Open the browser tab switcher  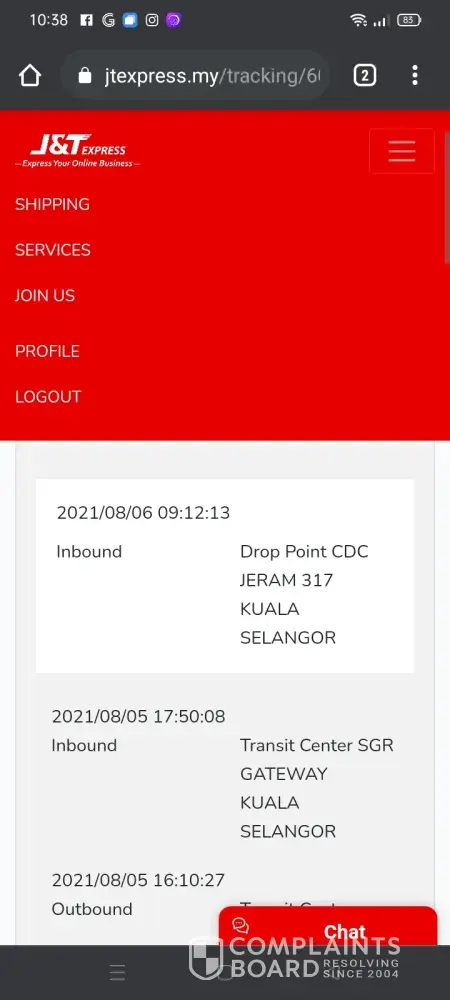pyautogui.click(x=365, y=76)
